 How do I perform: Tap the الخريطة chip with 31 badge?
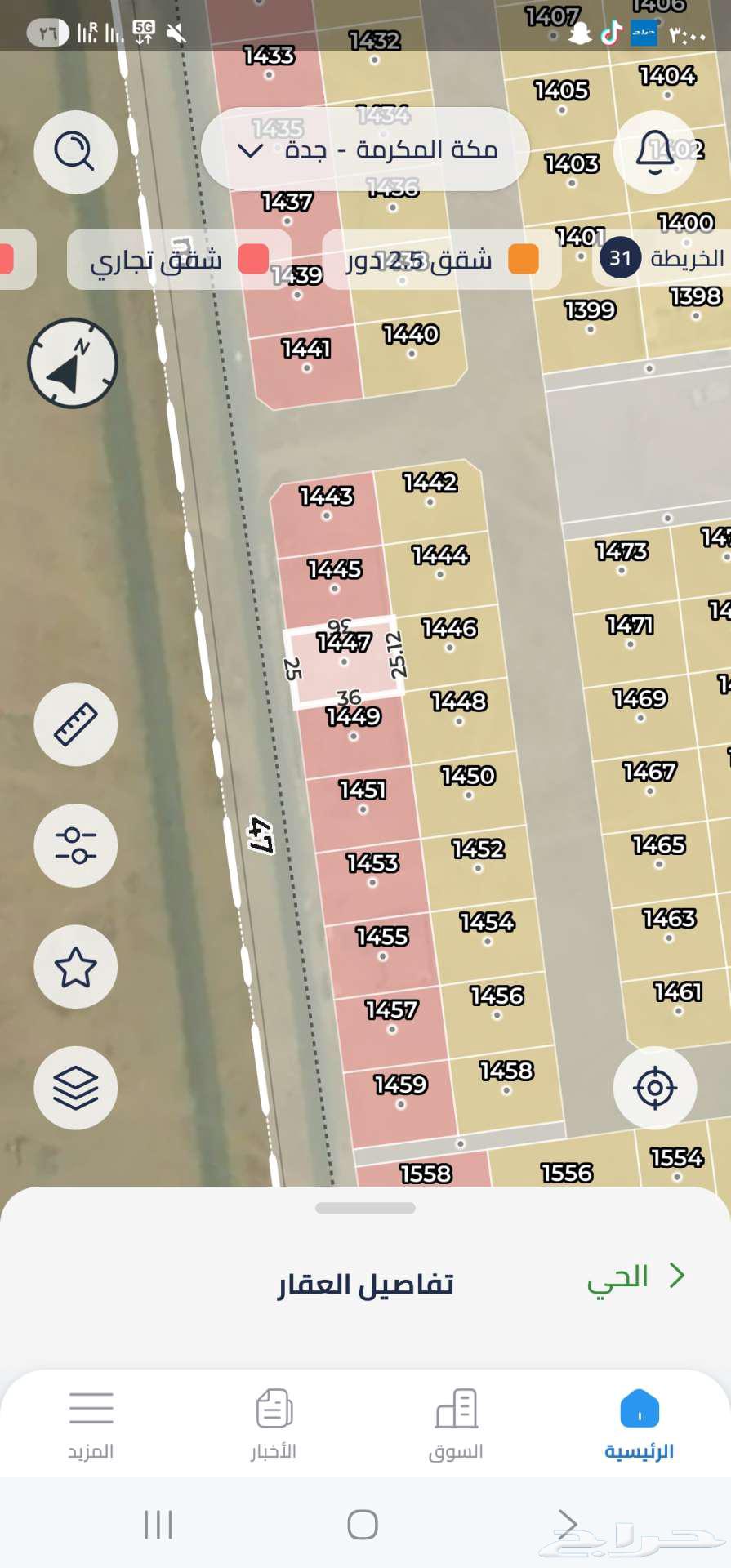pos(662,258)
